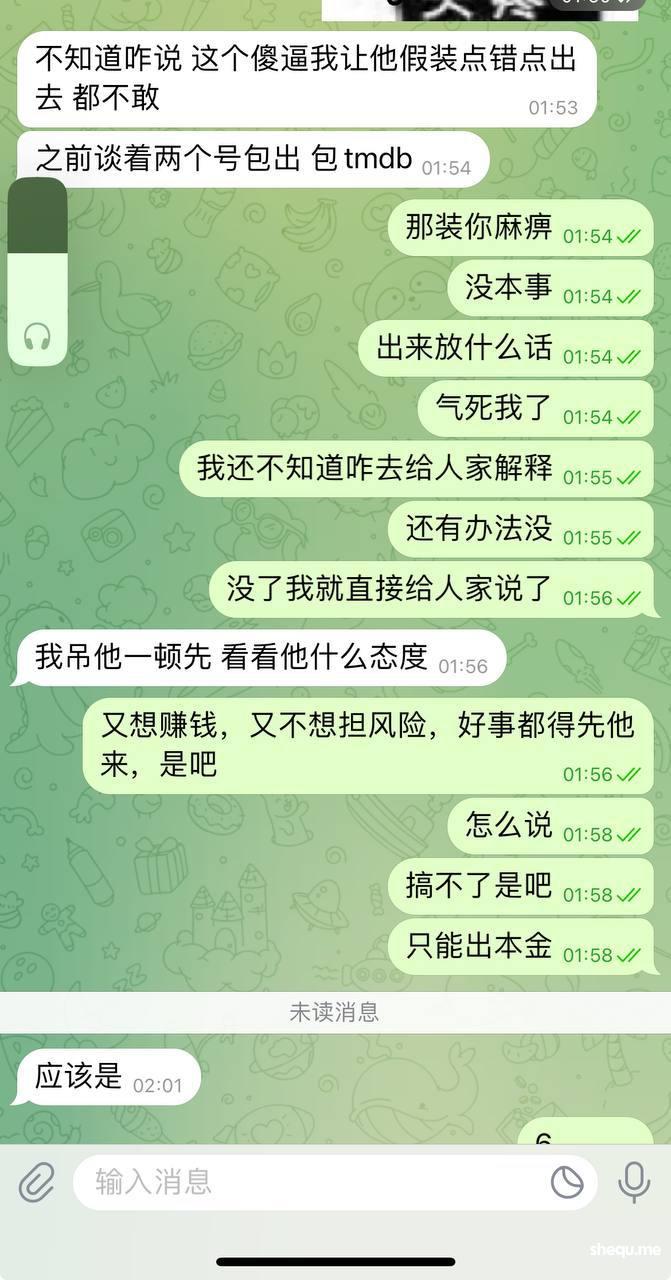
Task: Tap the paperclip attach icon
Action: [x=37, y=1183]
